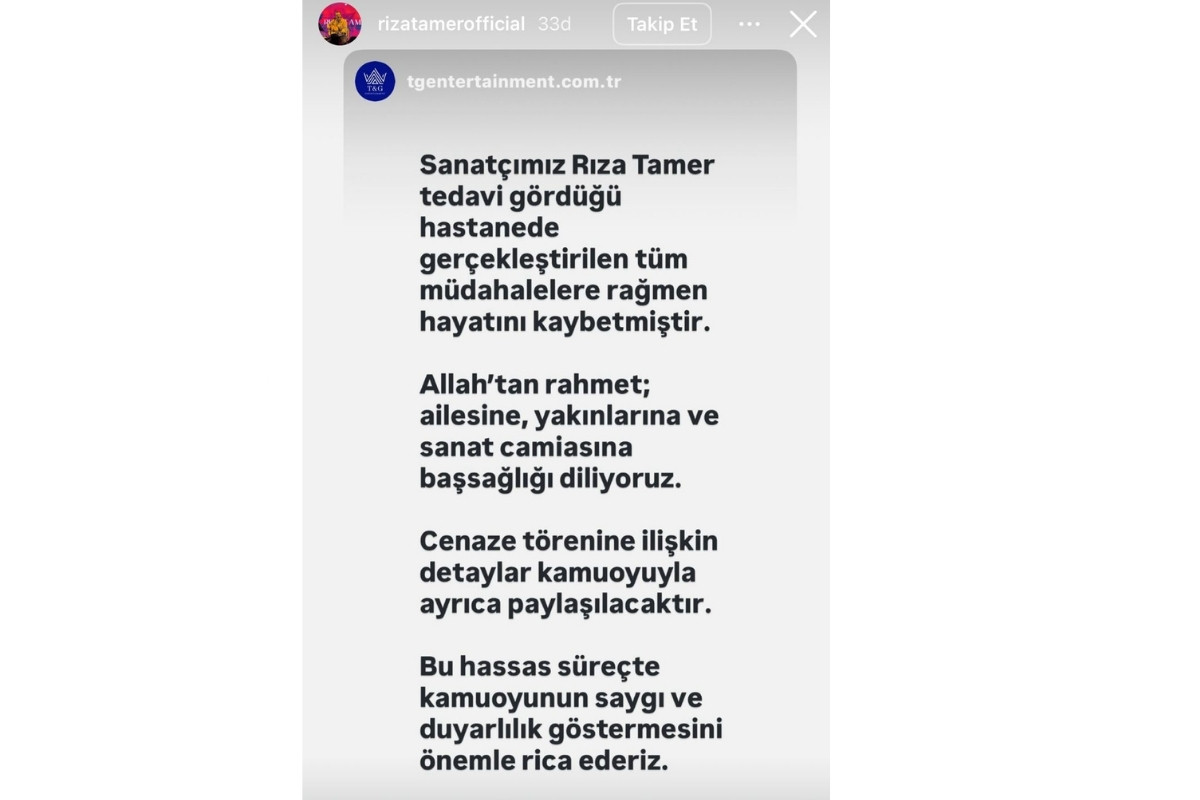This screenshot has width=1200, height=800.
Task: Open the reshared tgentertainment.com.tr post
Action: click(x=514, y=82)
